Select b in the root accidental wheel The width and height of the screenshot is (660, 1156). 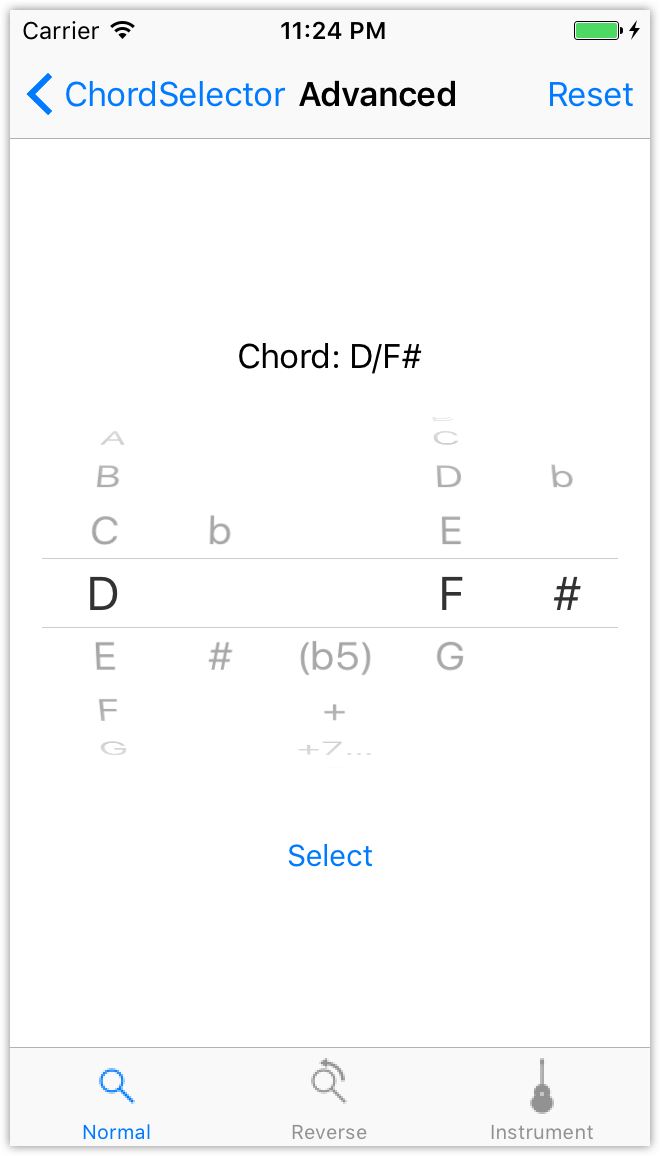click(220, 530)
